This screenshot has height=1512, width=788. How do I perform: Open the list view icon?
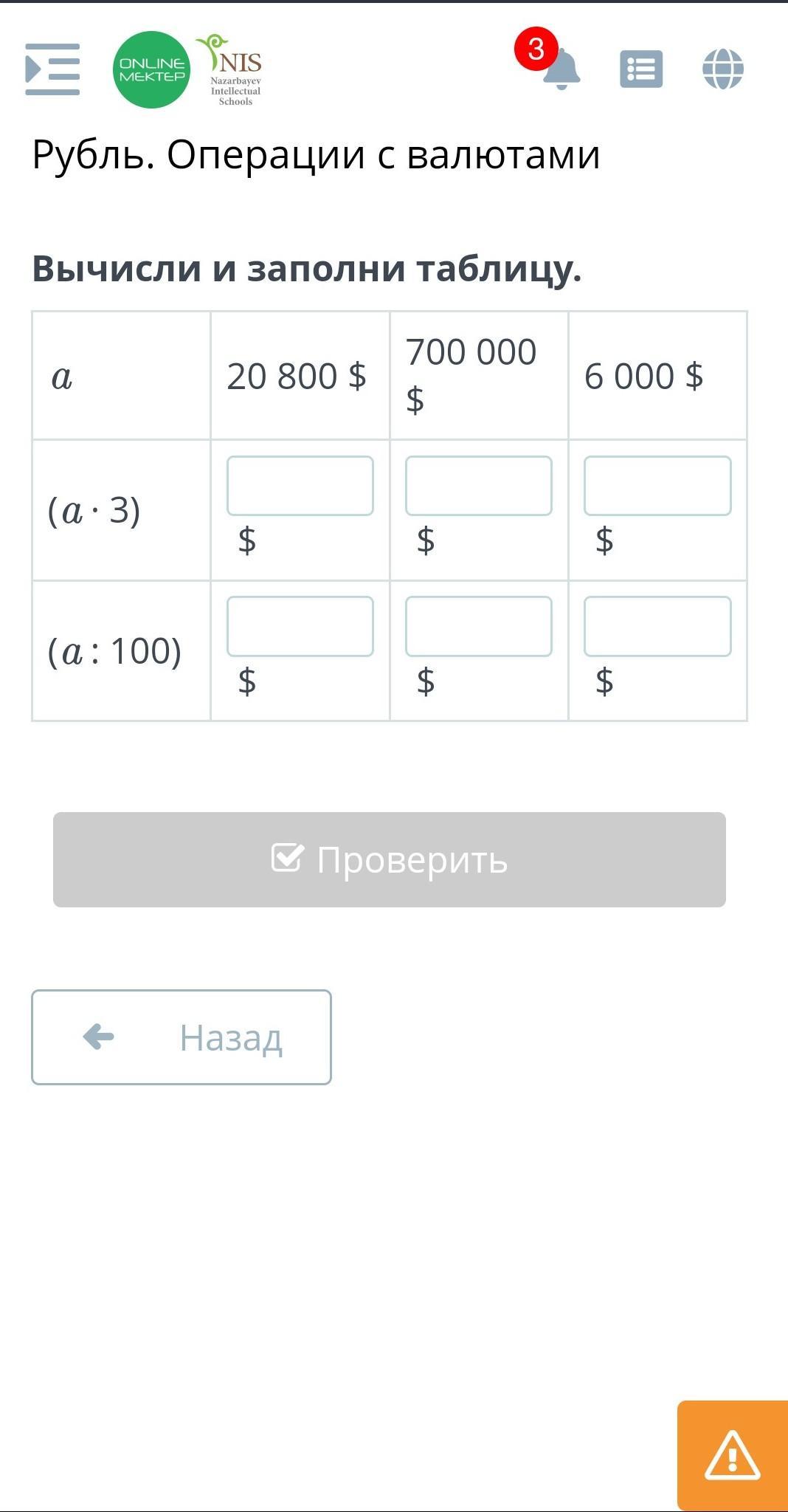click(640, 69)
